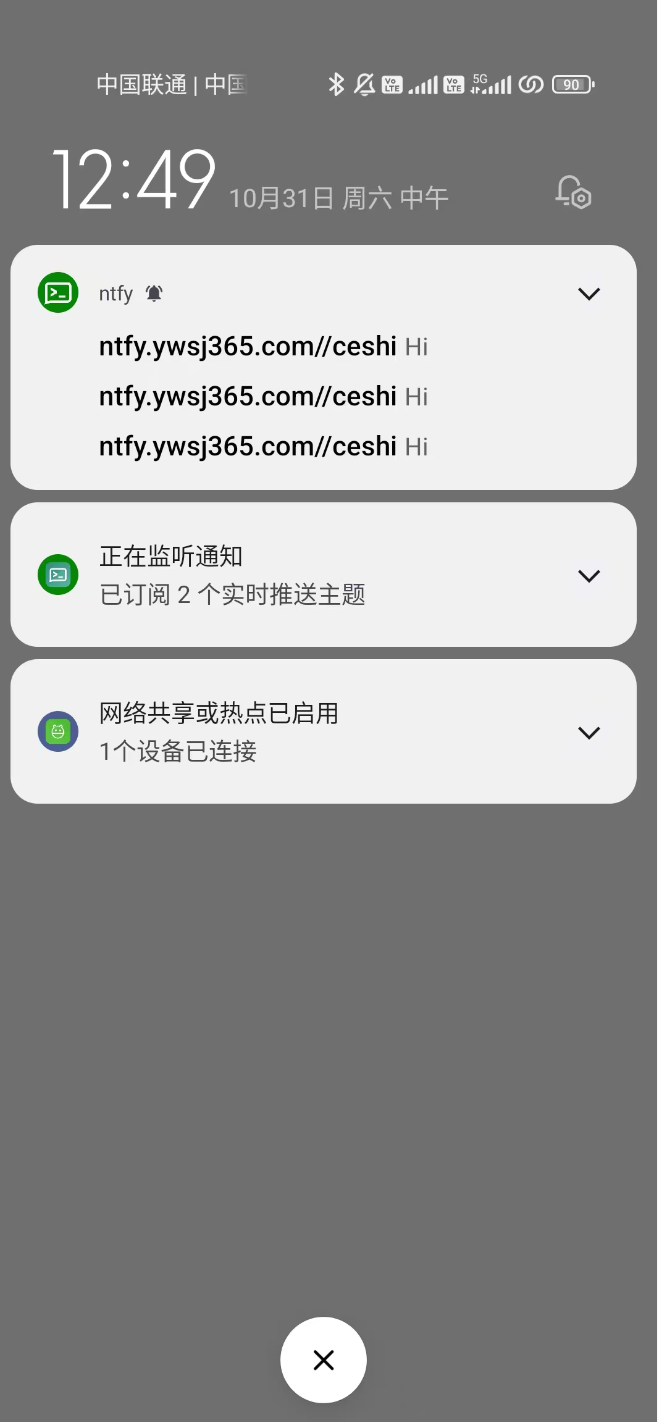The height and width of the screenshot is (1422, 658).
Task: Open the first ntfy.ywsj365.com//ceshi message
Action: [x=264, y=347]
